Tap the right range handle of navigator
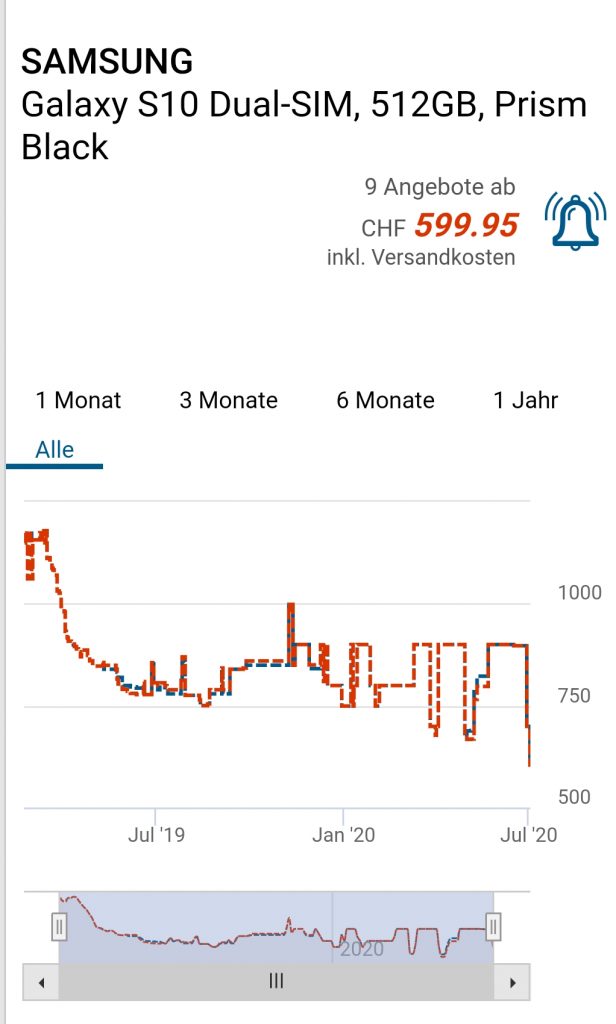This screenshot has width=616, height=1024. coord(492,926)
